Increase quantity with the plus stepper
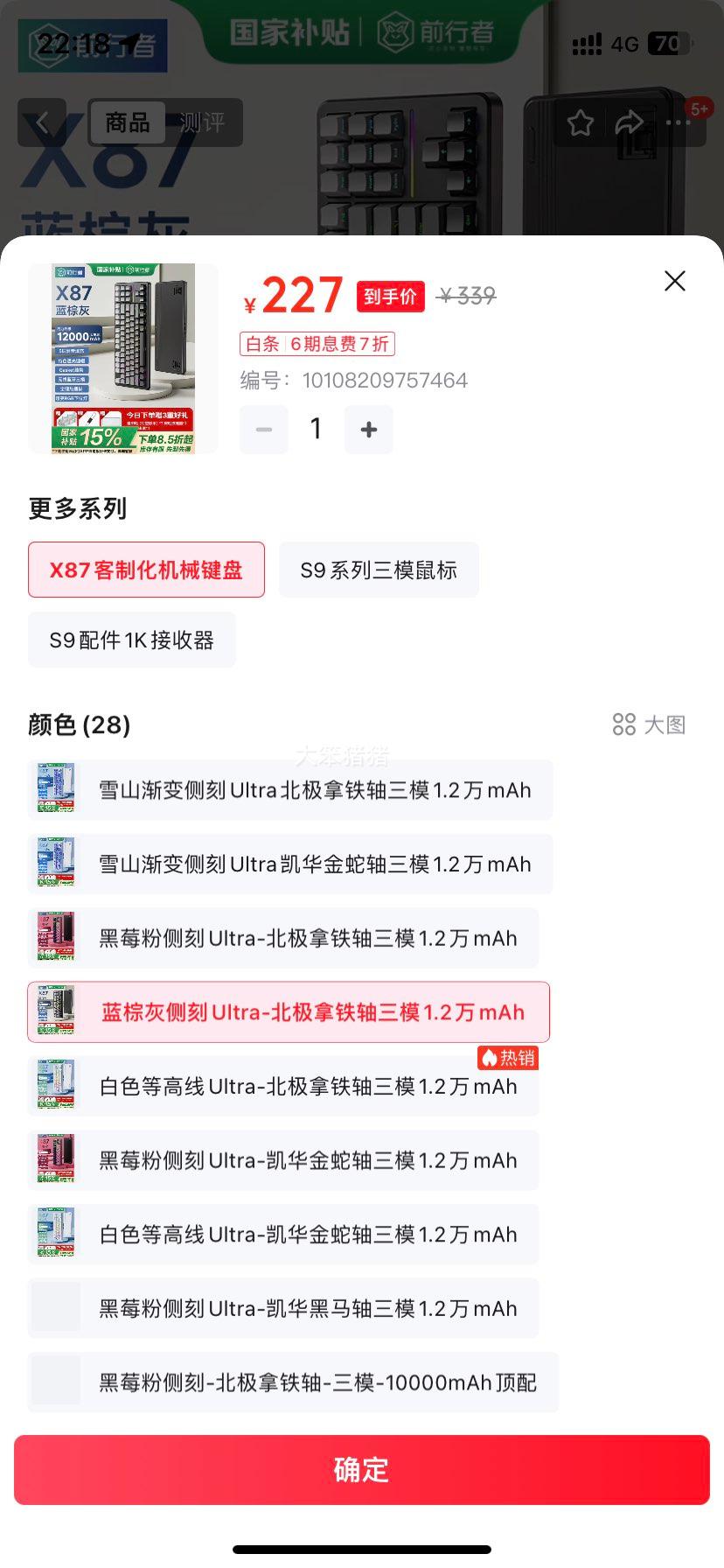Image resolution: width=724 pixels, height=1568 pixels. [x=368, y=430]
